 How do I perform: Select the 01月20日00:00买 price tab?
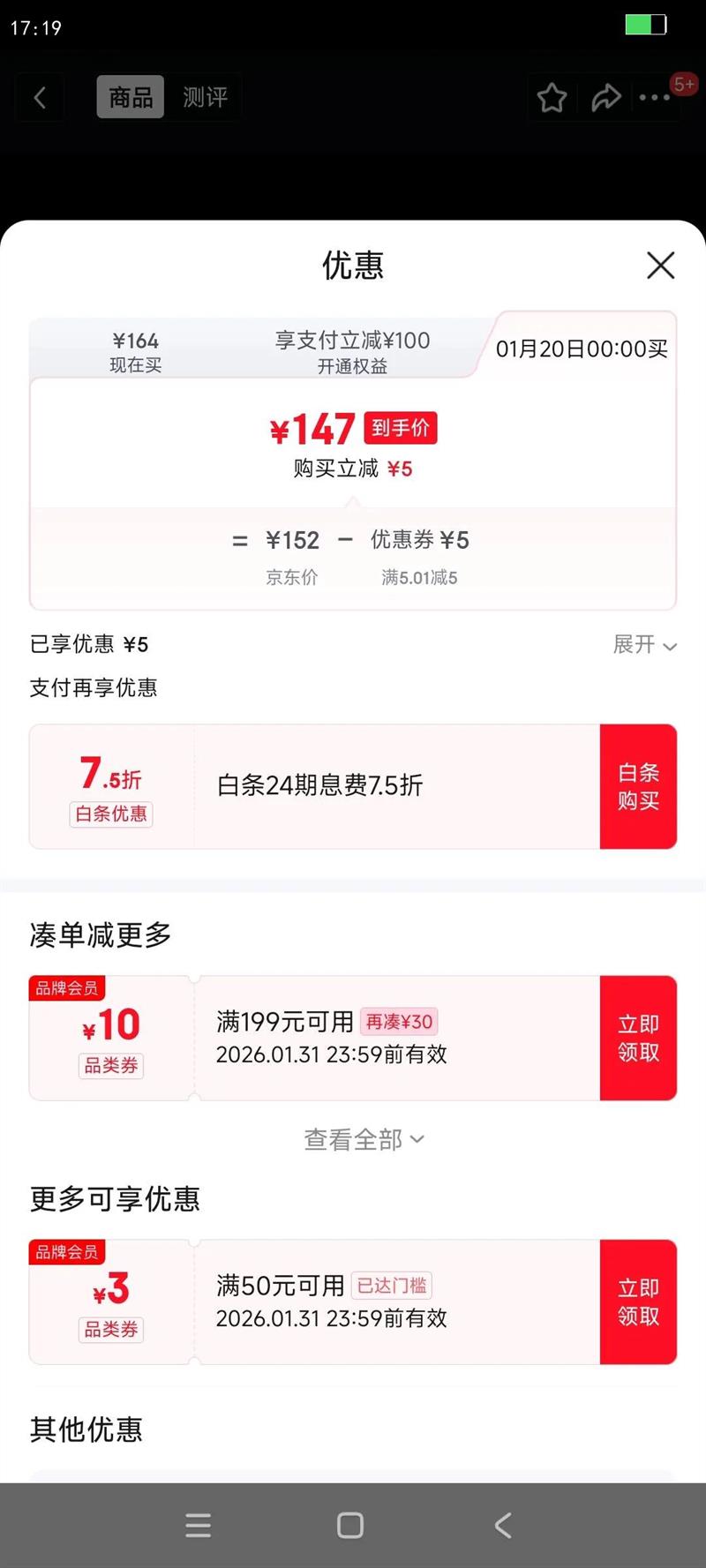(x=582, y=349)
